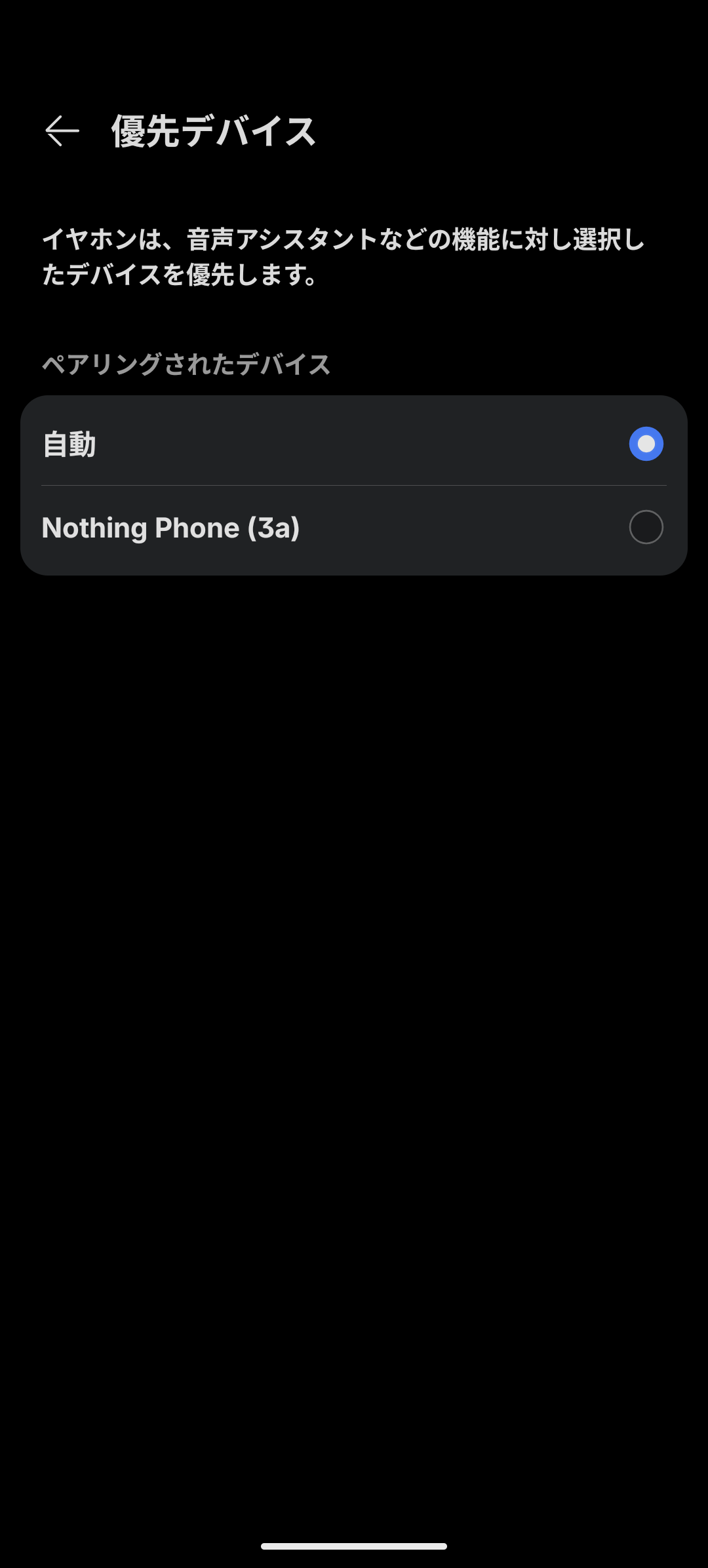This screenshot has width=708, height=1568.
Task: Go back from 優先デバイス screen
Action: click(x=62, y=131)
